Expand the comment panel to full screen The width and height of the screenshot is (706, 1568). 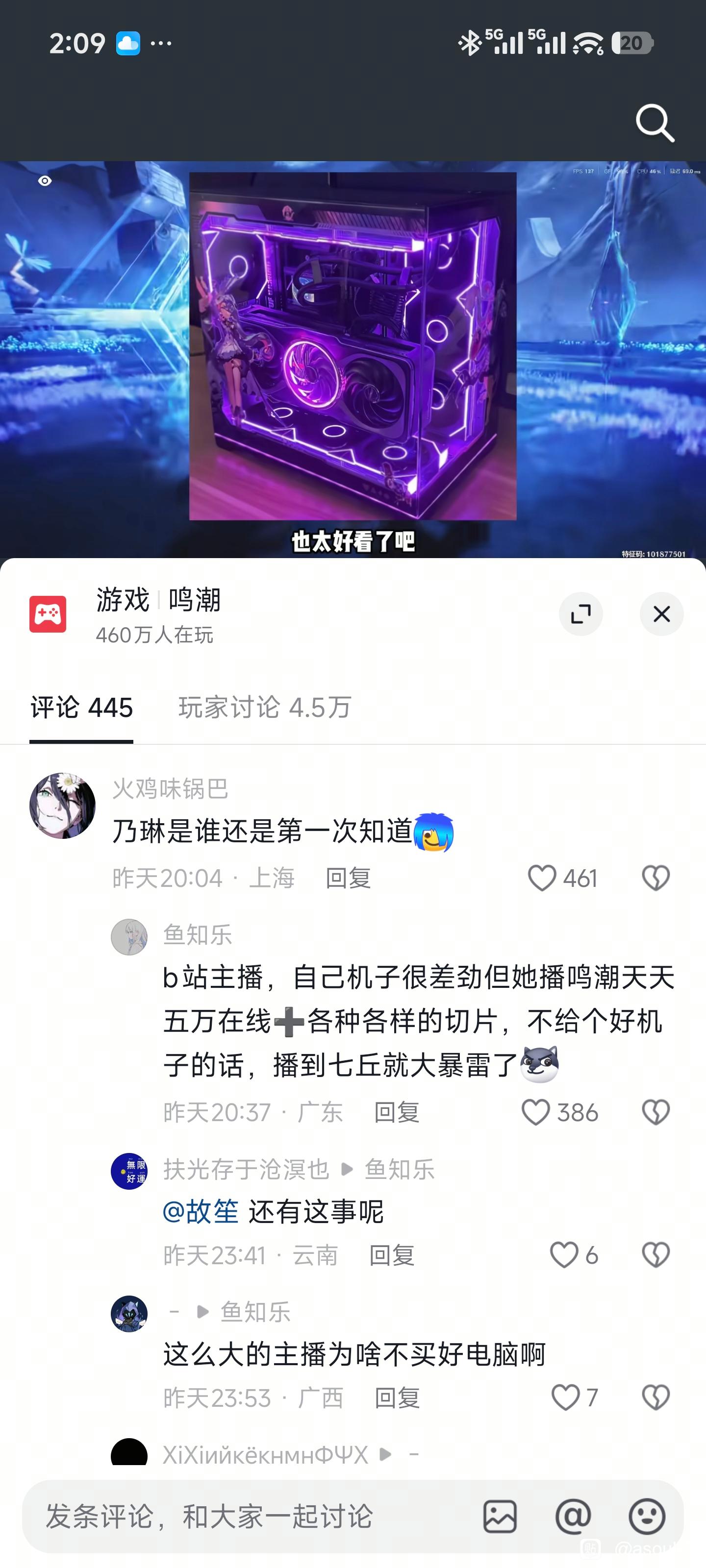[580, 613]
